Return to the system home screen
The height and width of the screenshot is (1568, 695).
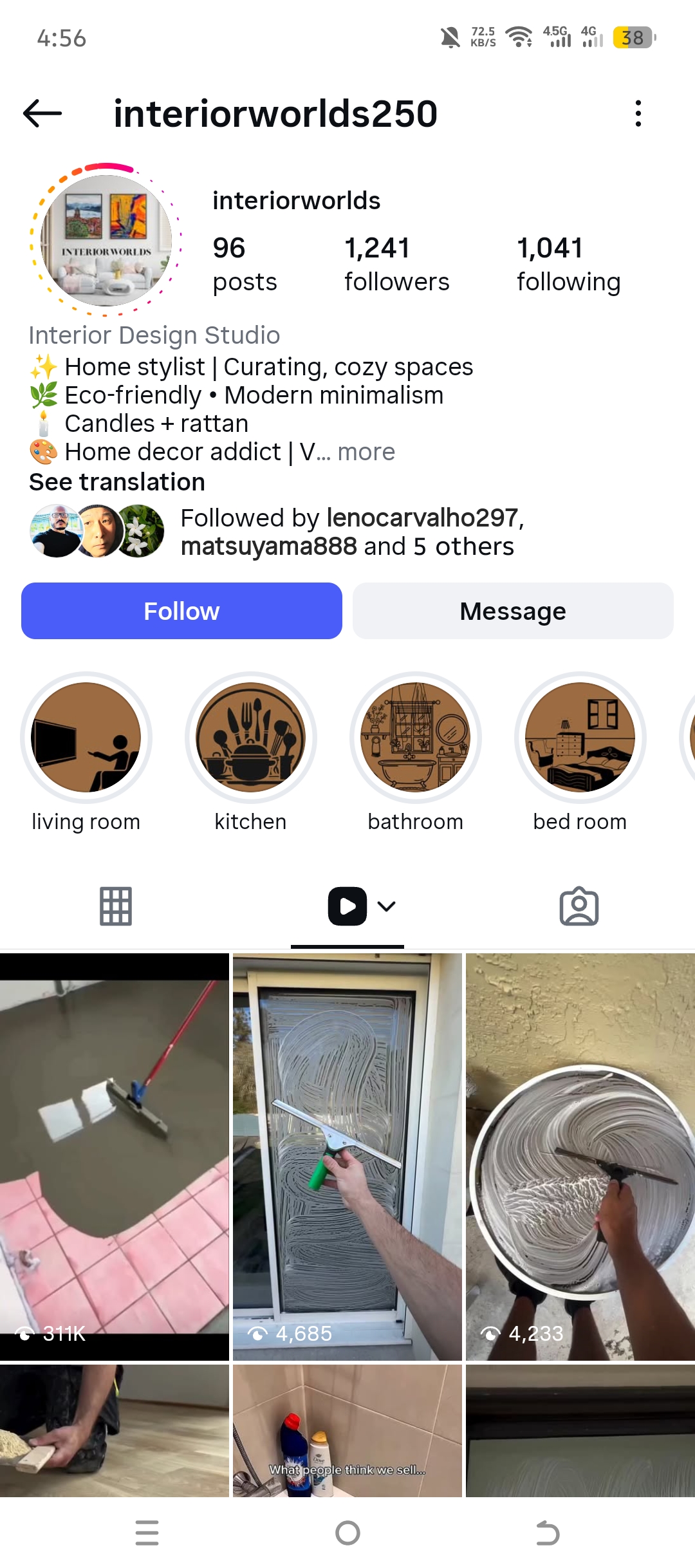[x=347, y=1533]
